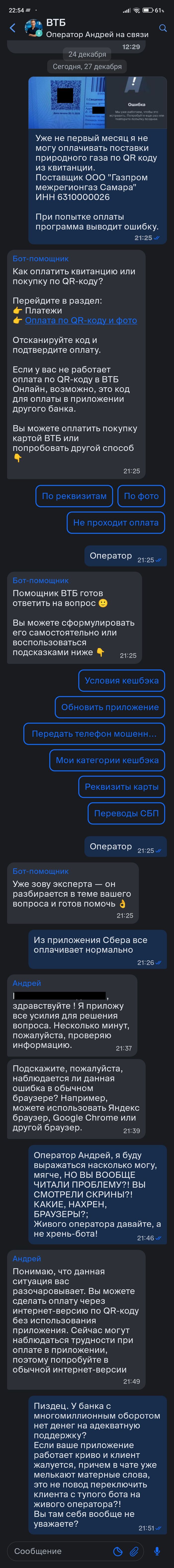Image resolution: width=174 pixels, height=1568 pixels.
Task: Select the 'По фото' quick reply
Action: (x=141, y=496)
